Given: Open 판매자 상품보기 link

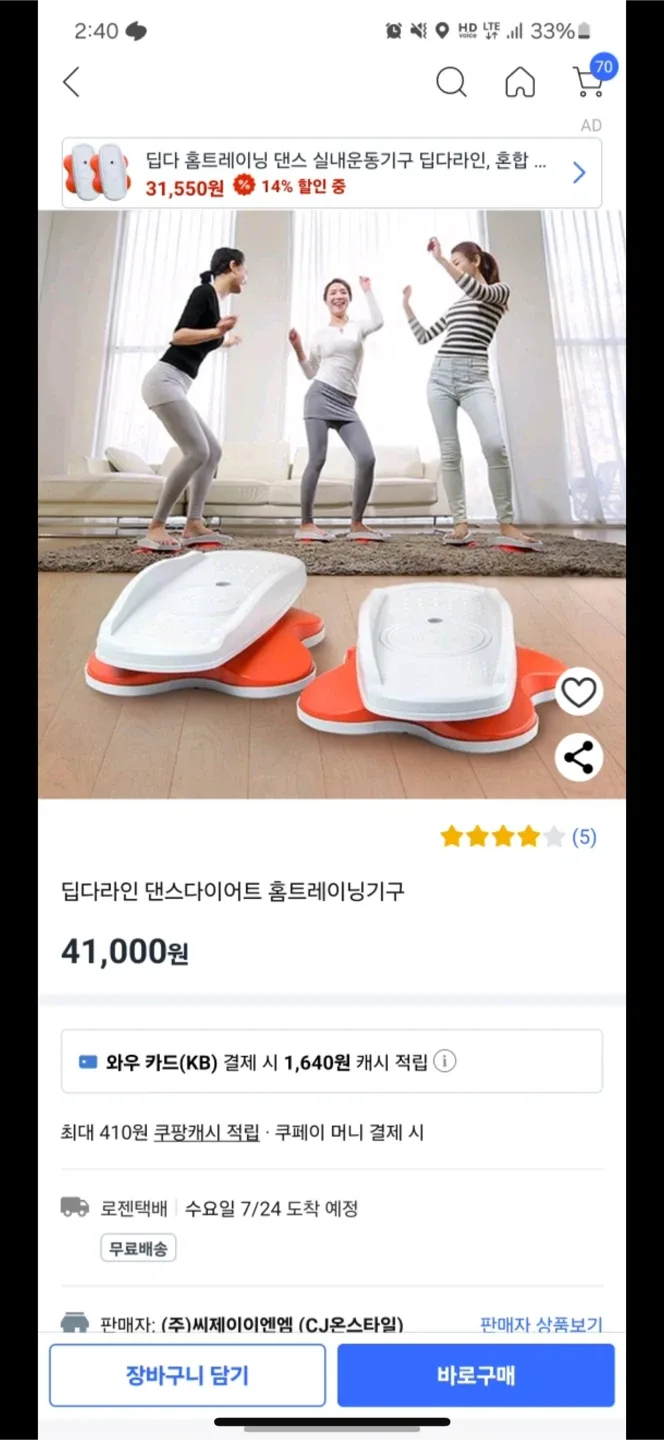Looking at the screenshot, I should tap(541, 1324).
